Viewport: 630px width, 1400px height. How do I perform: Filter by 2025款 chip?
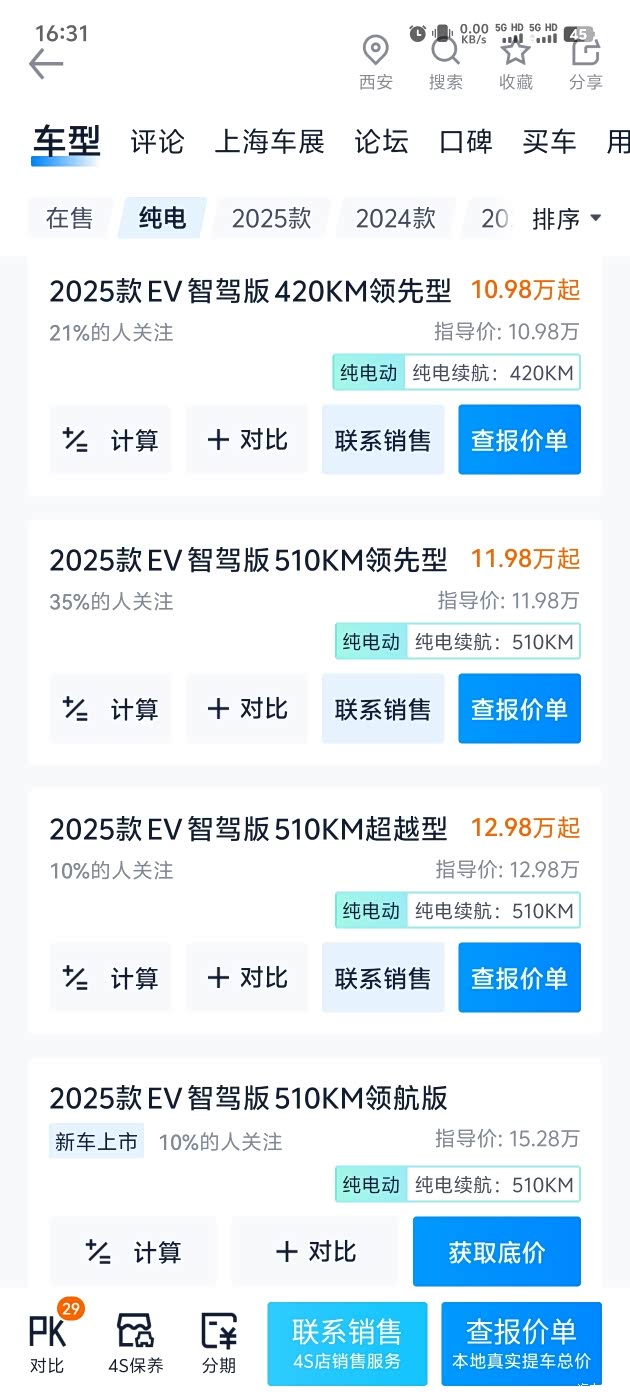pyautogui.click(x=271, y=218)
